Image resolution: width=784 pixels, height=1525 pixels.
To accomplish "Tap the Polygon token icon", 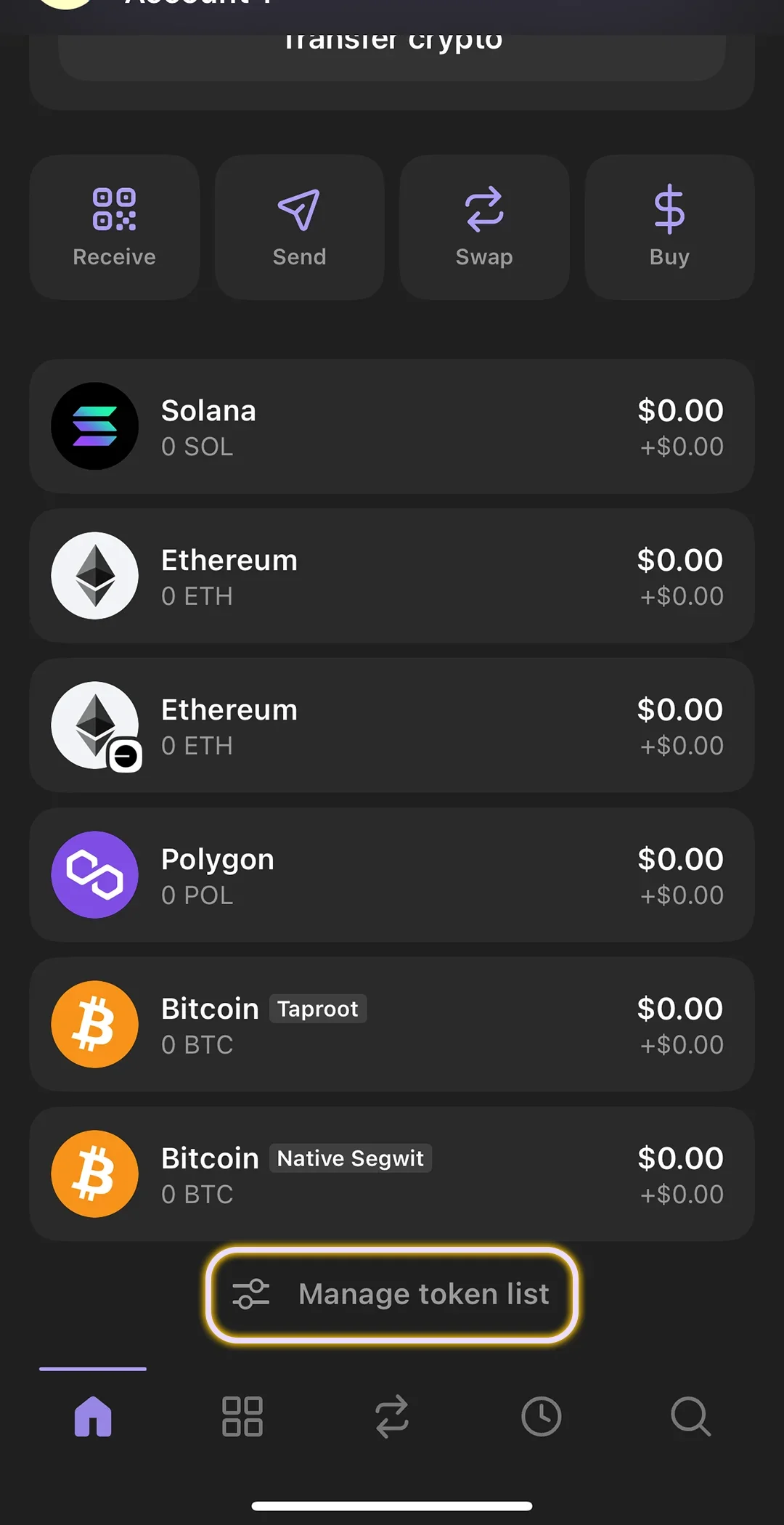I will pos(94,875).
